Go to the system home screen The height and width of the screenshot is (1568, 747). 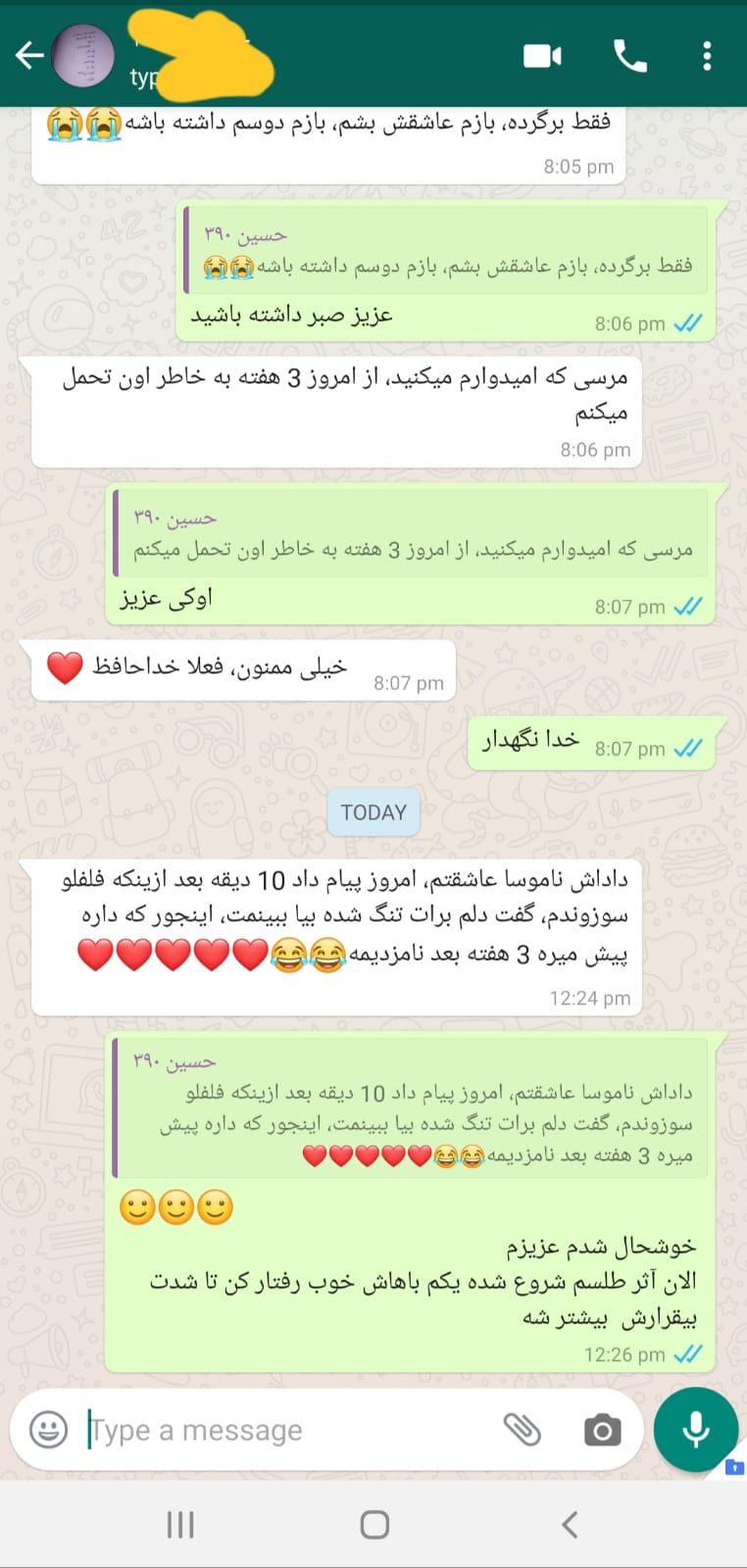[374, 1524]
